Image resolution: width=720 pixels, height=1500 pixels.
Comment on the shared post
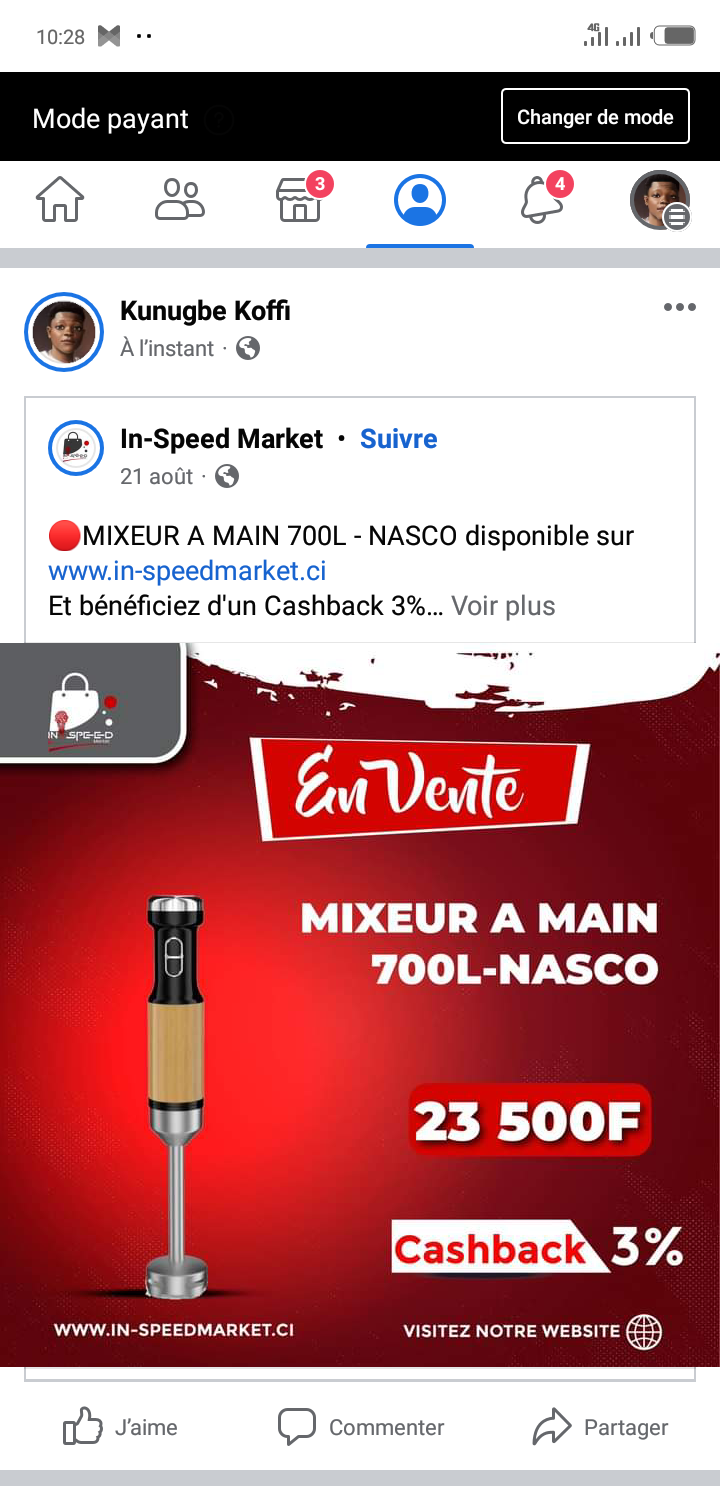click(361, 1427)
